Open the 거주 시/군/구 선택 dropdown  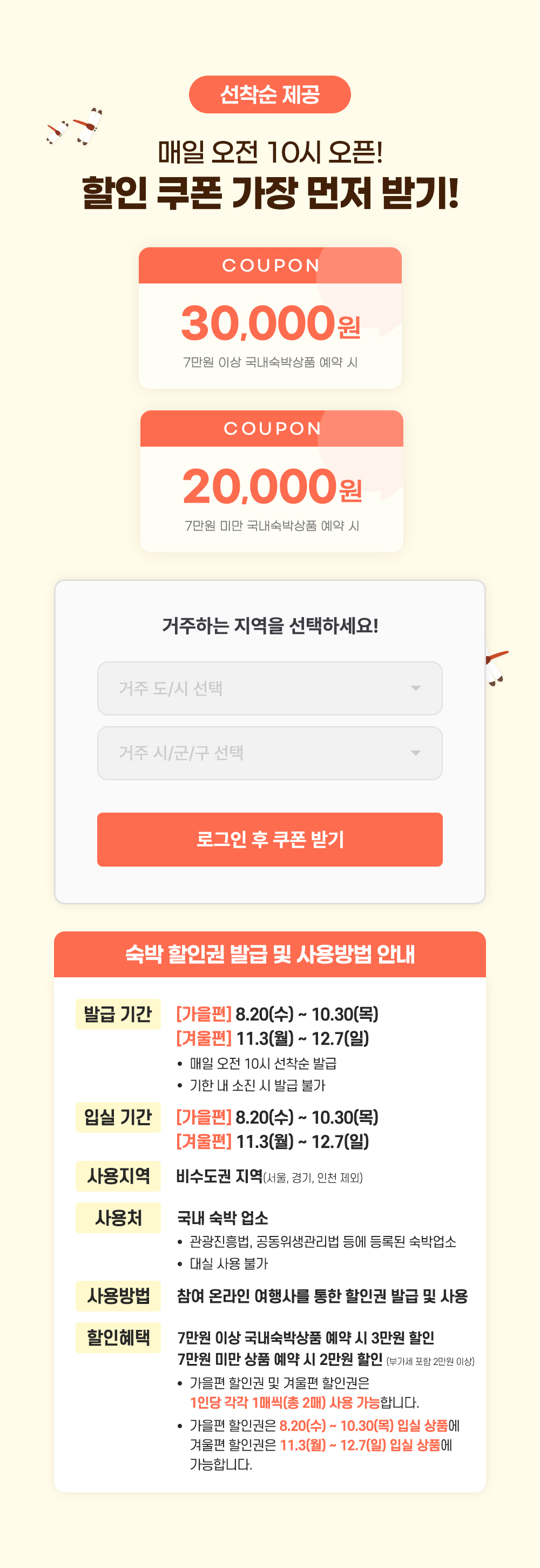[x=269, y=752]
